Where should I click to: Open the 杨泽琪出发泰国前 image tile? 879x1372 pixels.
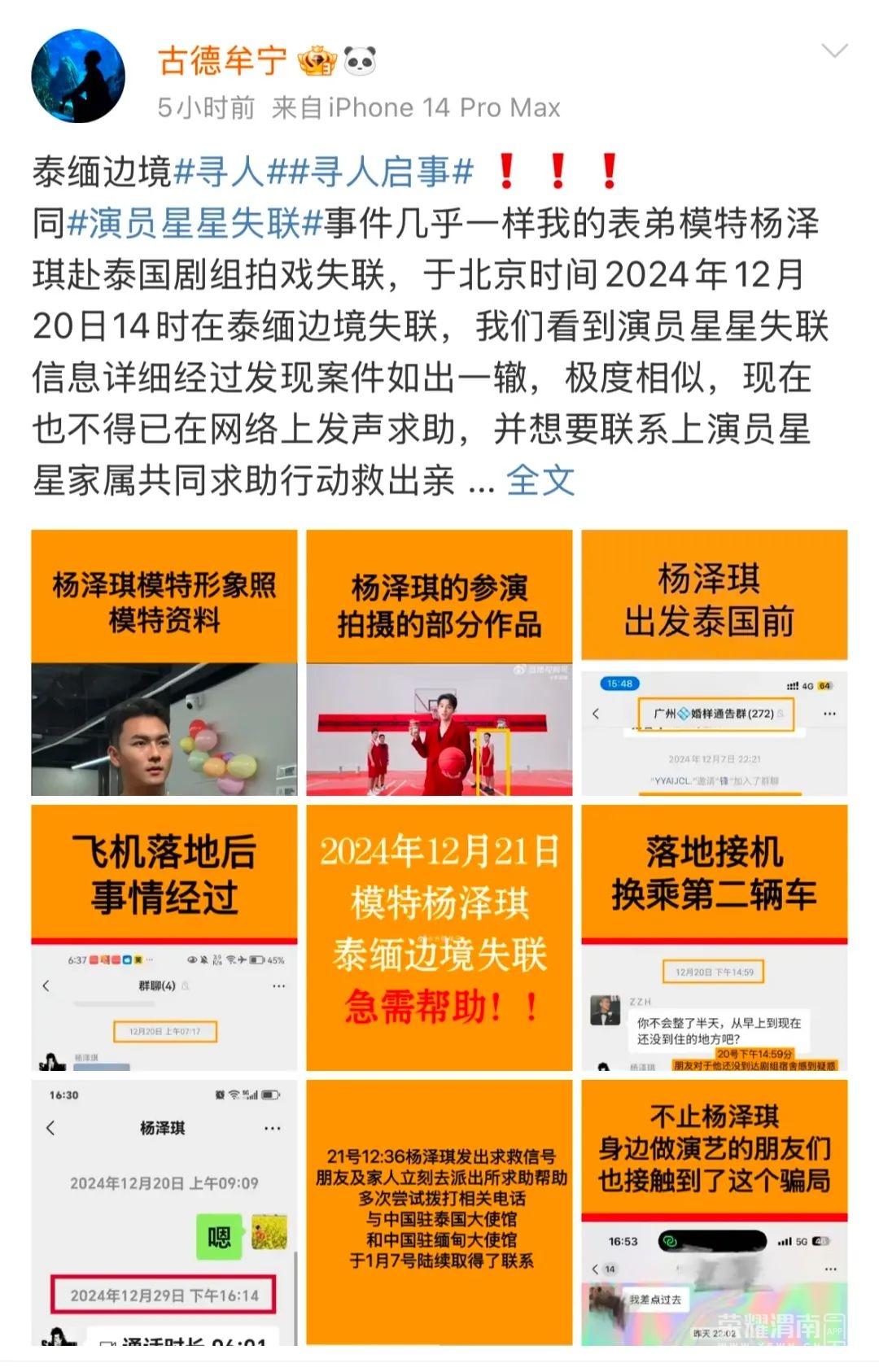tap(715, 662)
